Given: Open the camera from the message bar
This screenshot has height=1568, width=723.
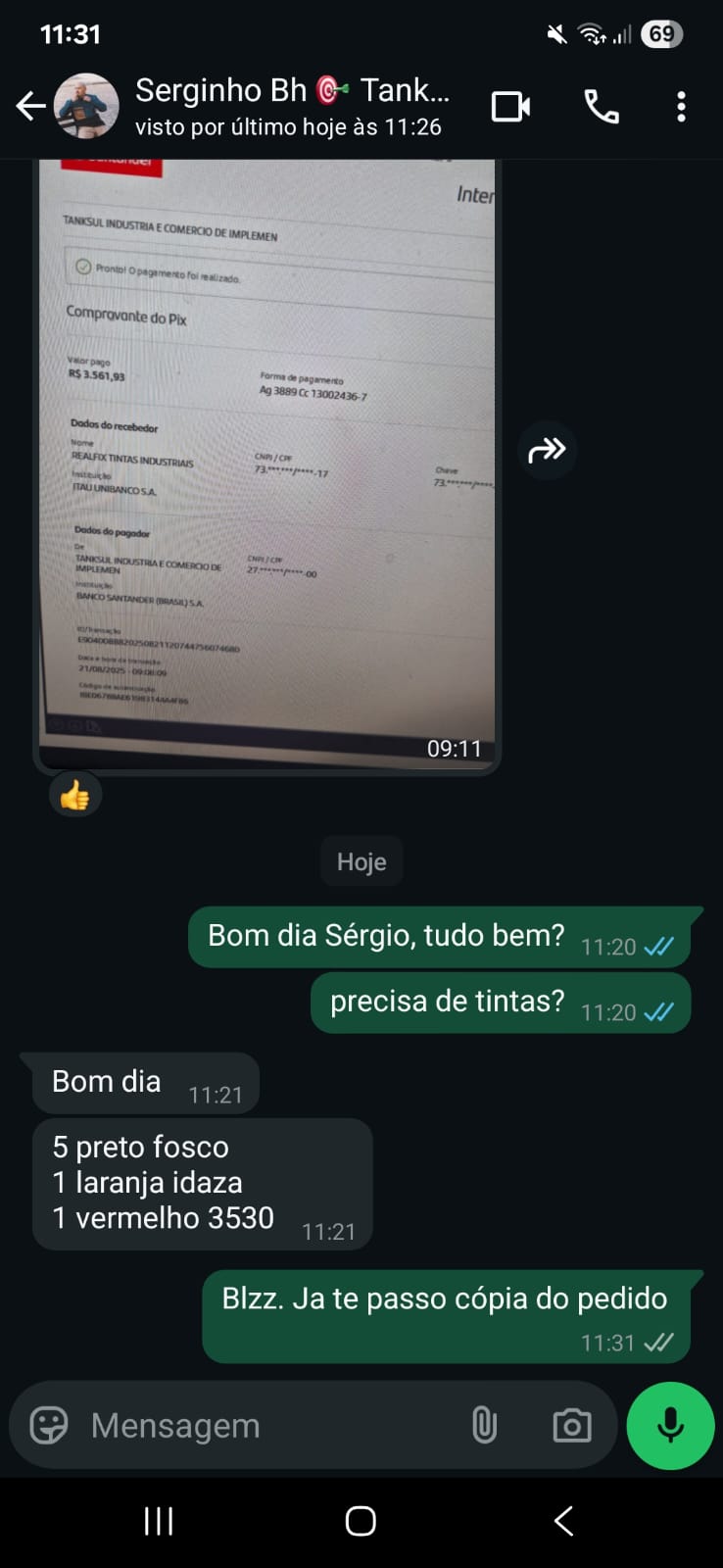Looking at the screenshot, I should (x=572, y=1425).
